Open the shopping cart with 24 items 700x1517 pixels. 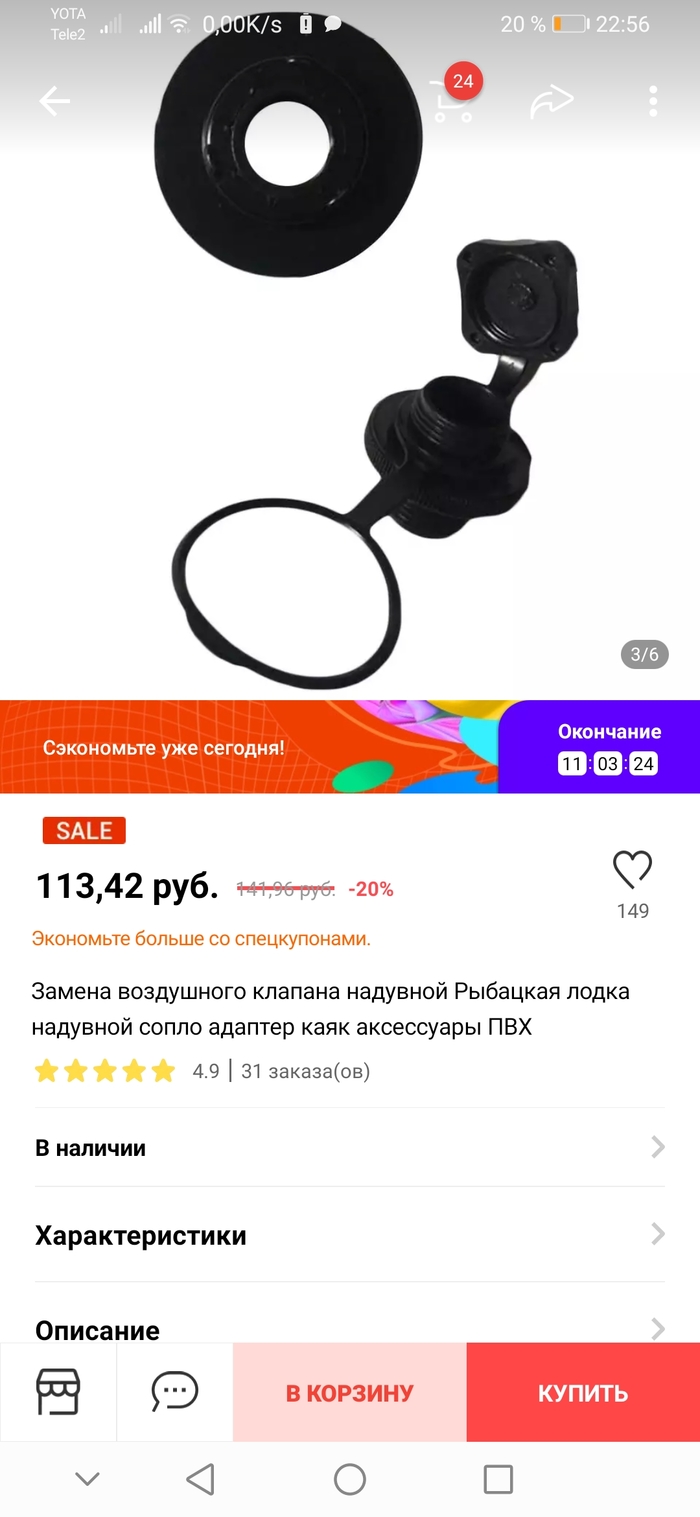coord(453,100)
